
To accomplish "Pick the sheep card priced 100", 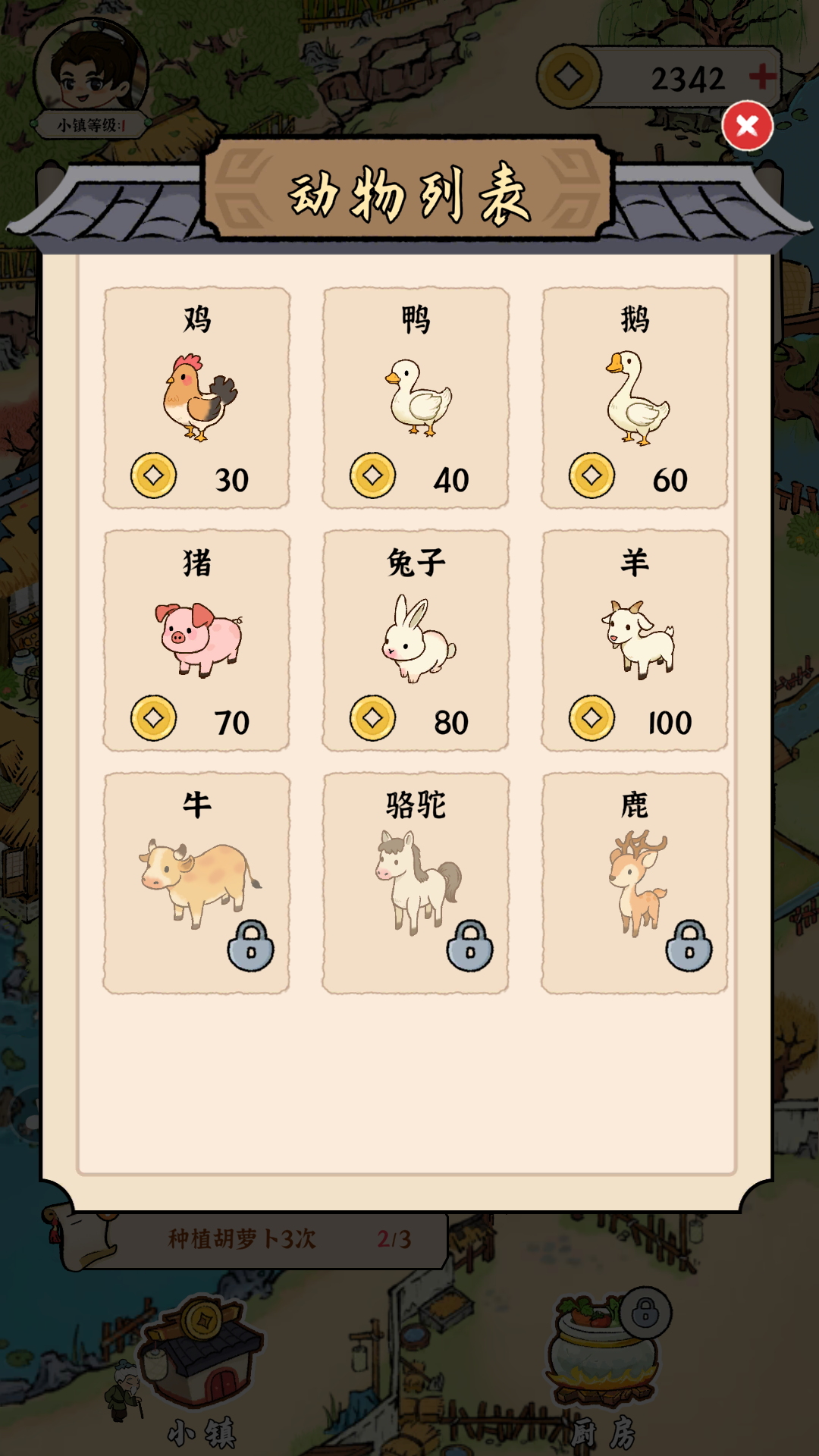I will pyautogui.click(x=635, y=641).
